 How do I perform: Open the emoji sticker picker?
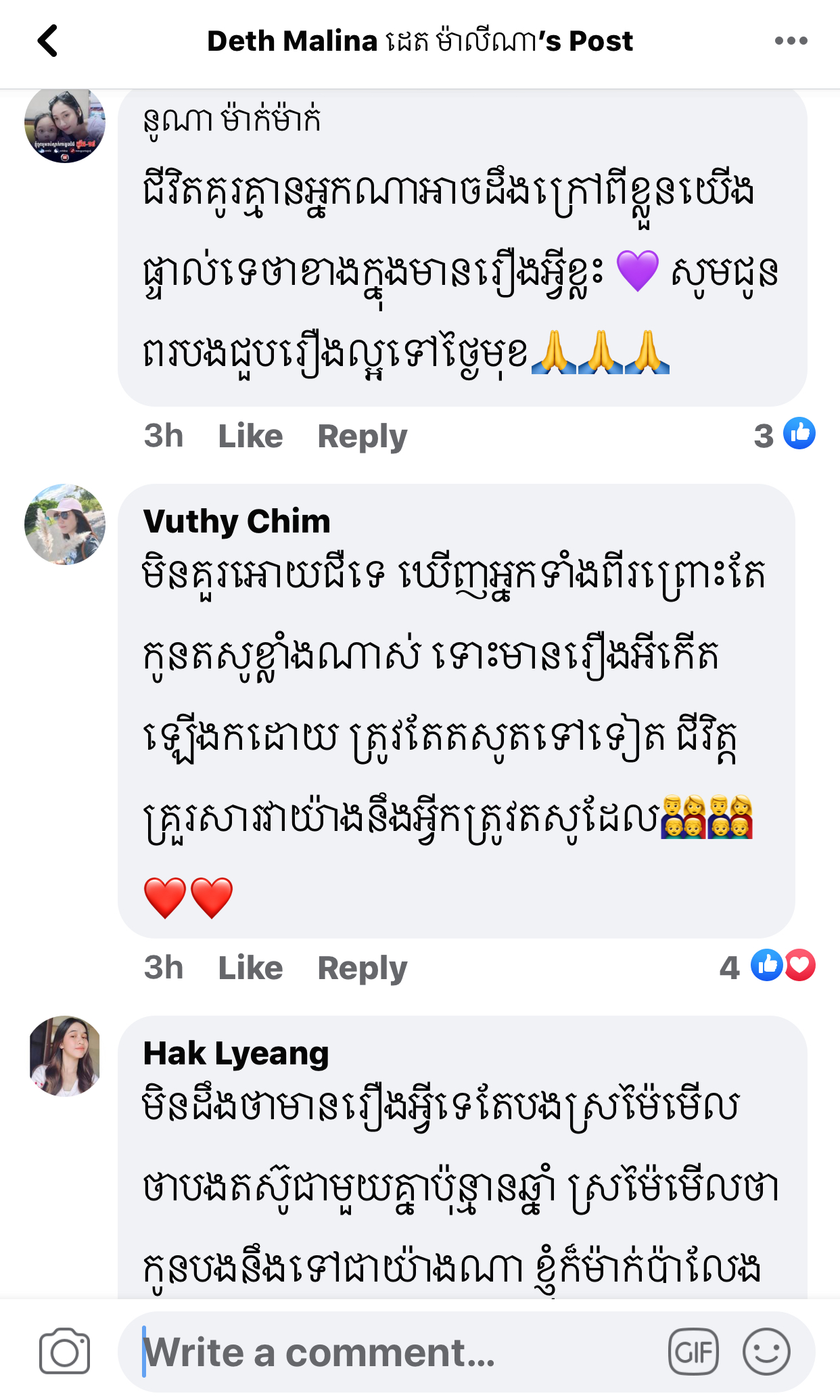pos(766,1353)
